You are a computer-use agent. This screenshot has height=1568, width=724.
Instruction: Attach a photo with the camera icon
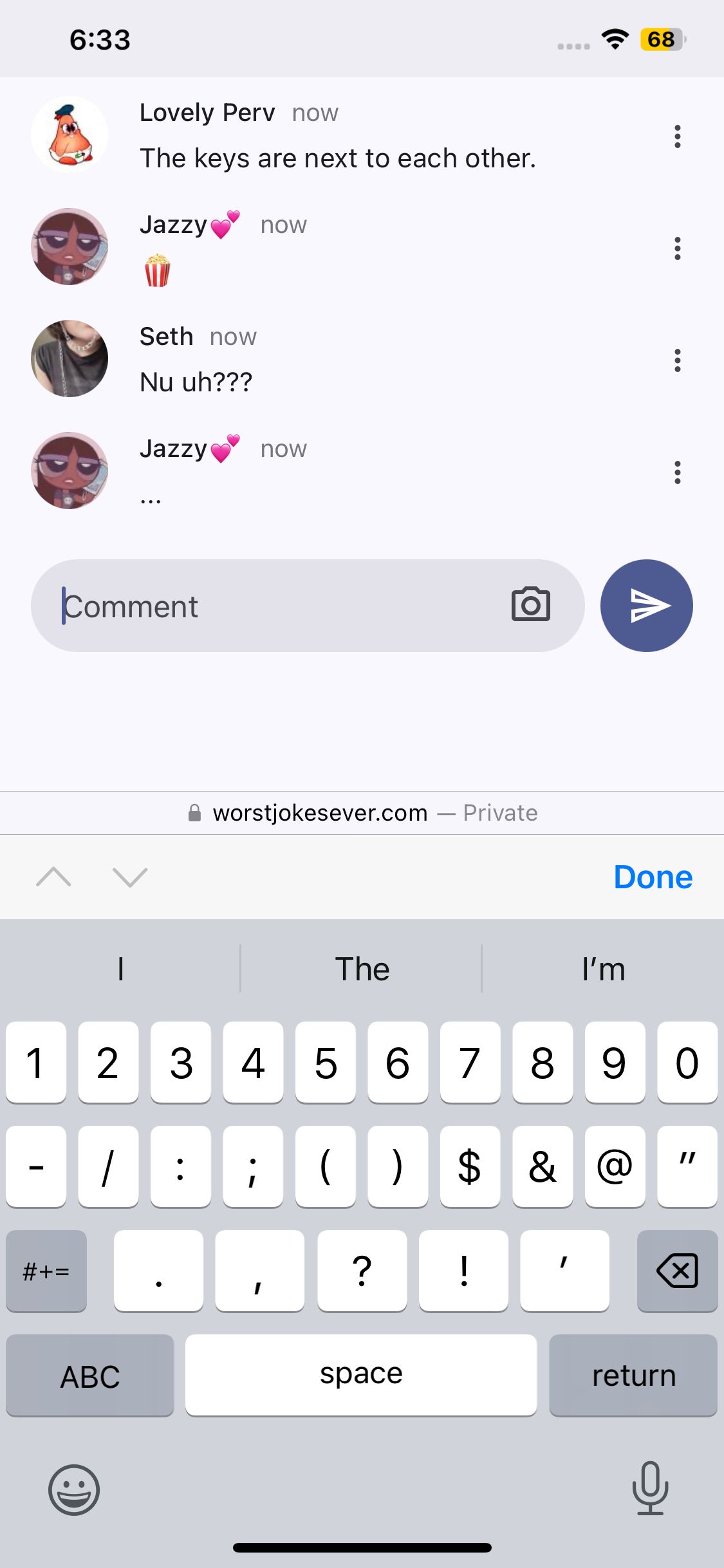click(x=530, y=605)
